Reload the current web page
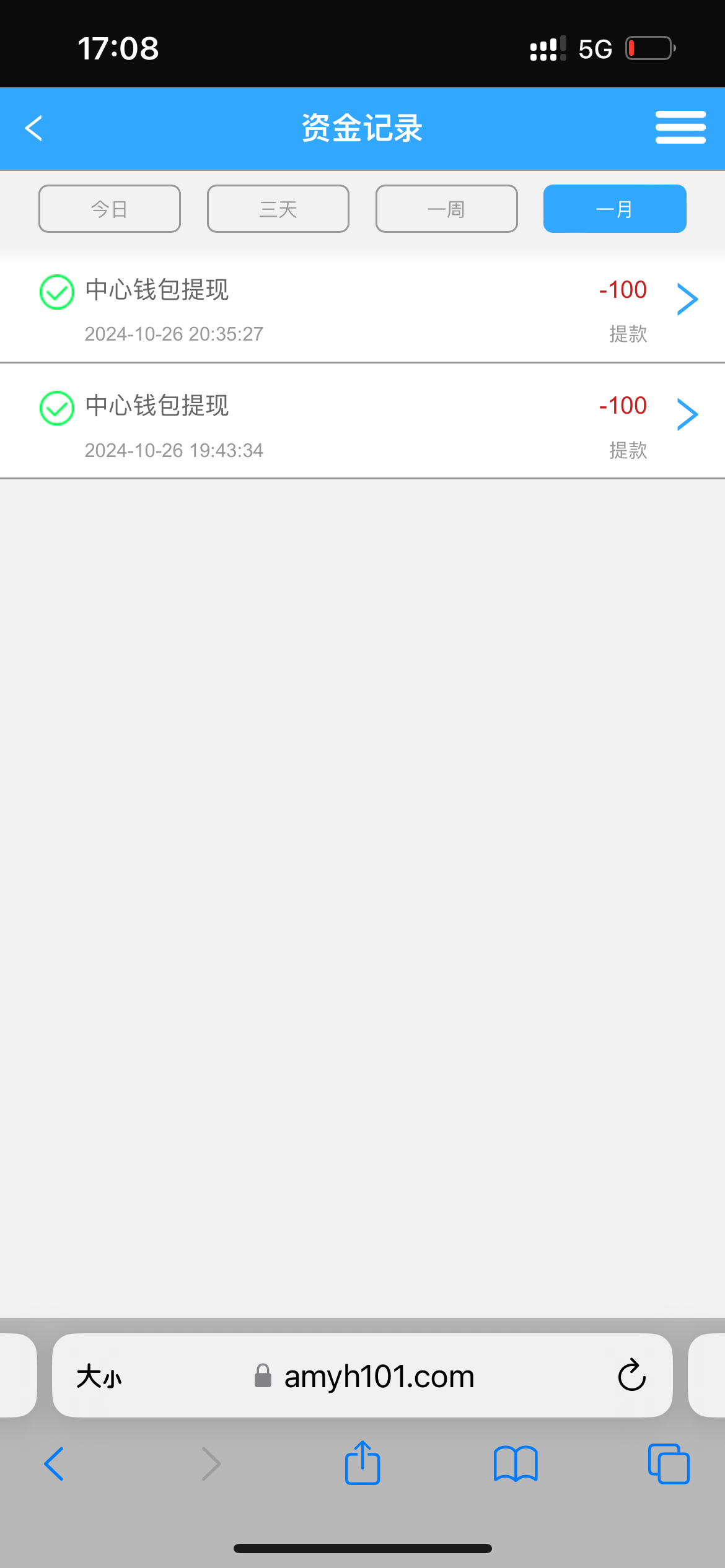This screenshot has width=725, height=1568. pos(632,1375)
